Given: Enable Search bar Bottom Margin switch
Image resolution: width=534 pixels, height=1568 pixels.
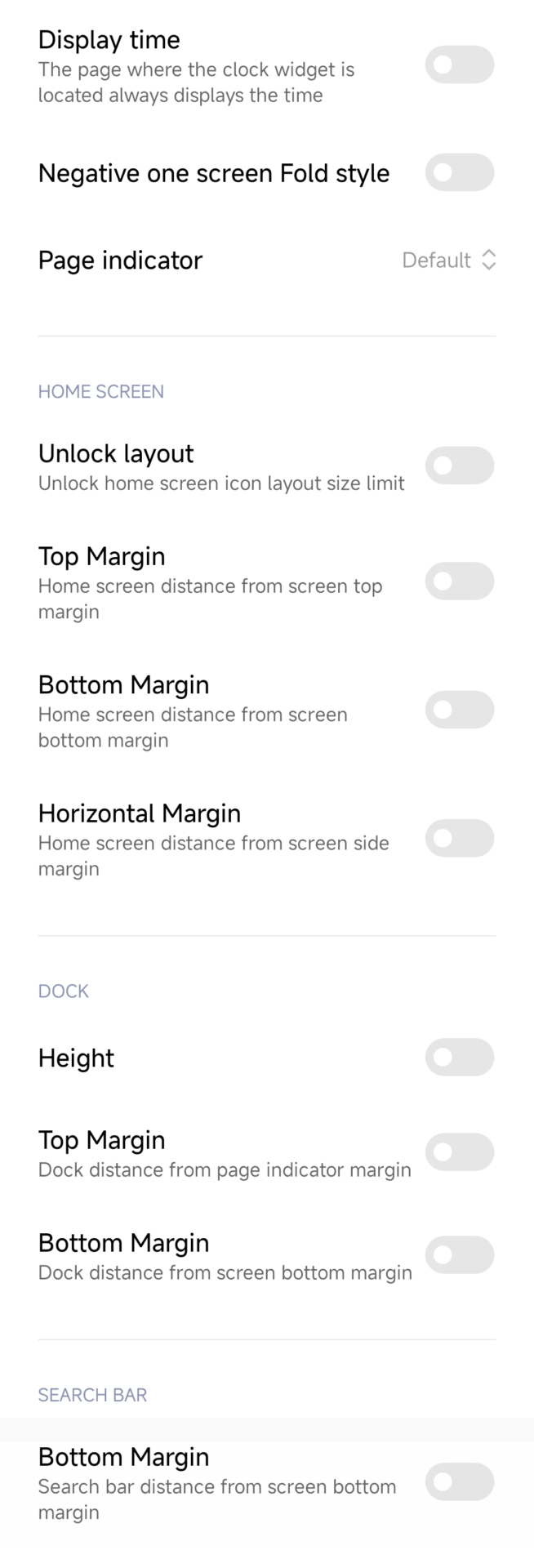Looking at the screenshot, I should 459,1482.
